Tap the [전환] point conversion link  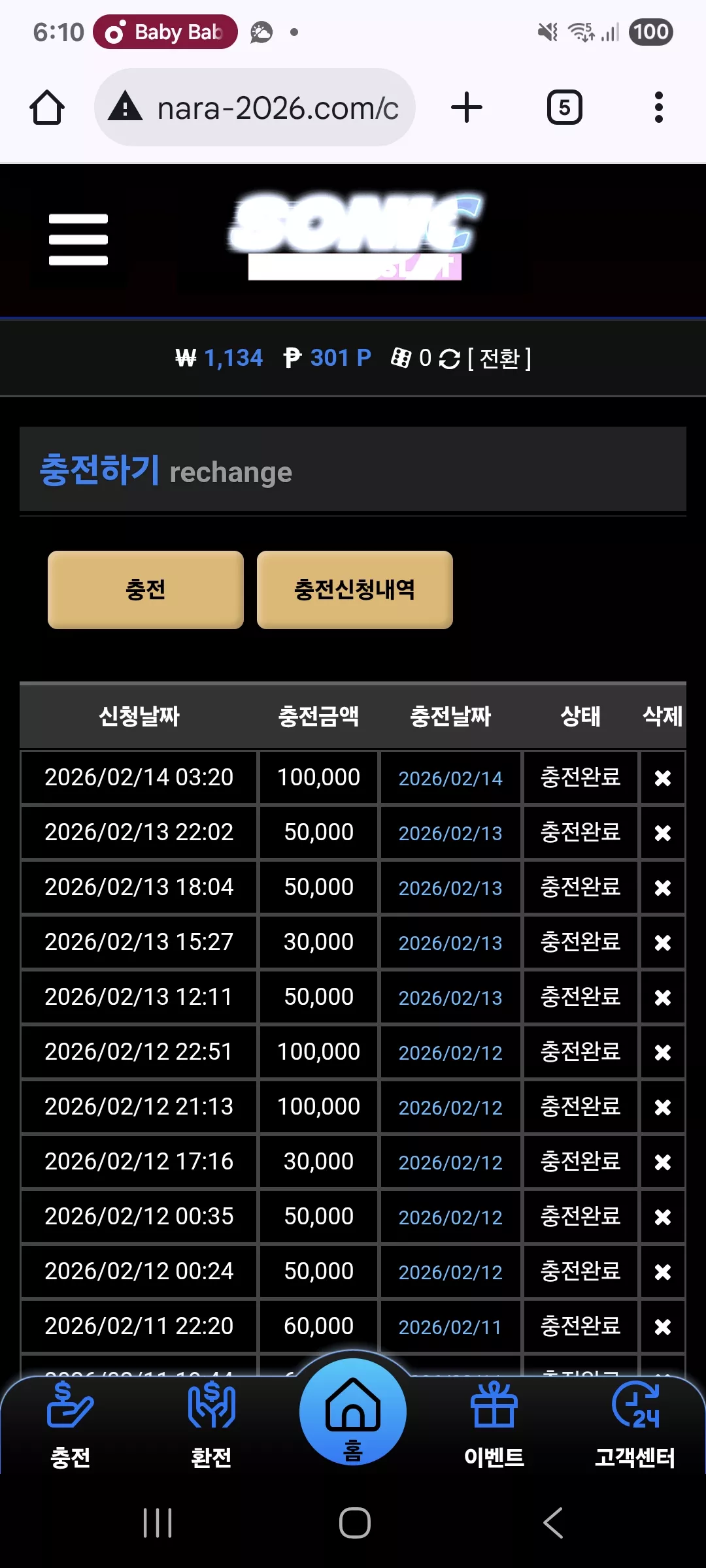tap(499, 358)
